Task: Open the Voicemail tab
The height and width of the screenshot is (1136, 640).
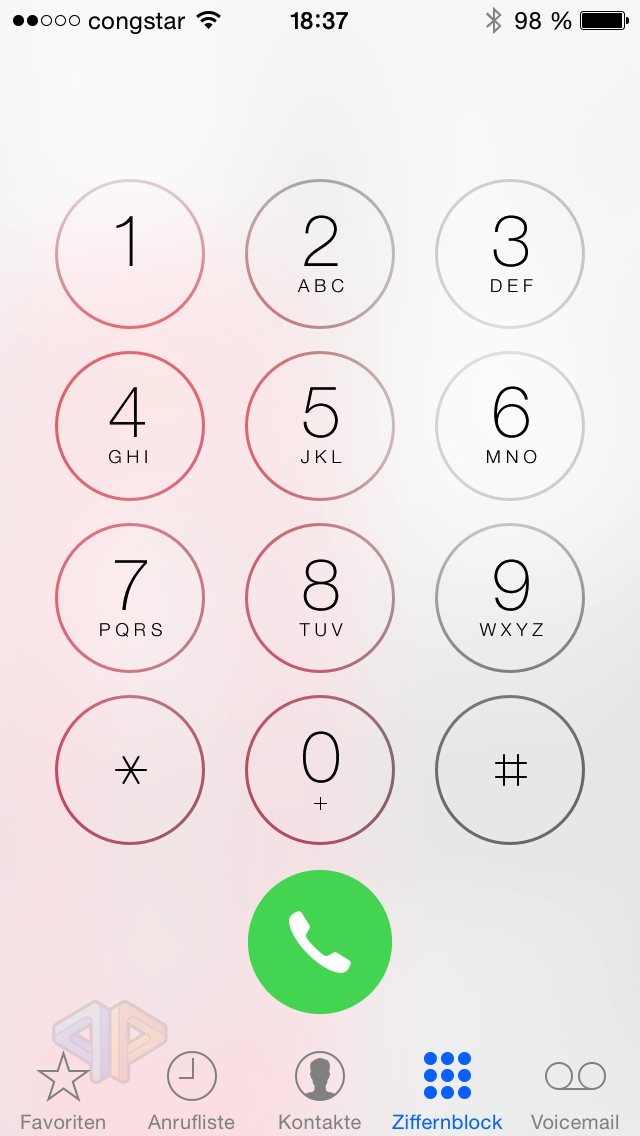Action: (x=575, y=1091)
